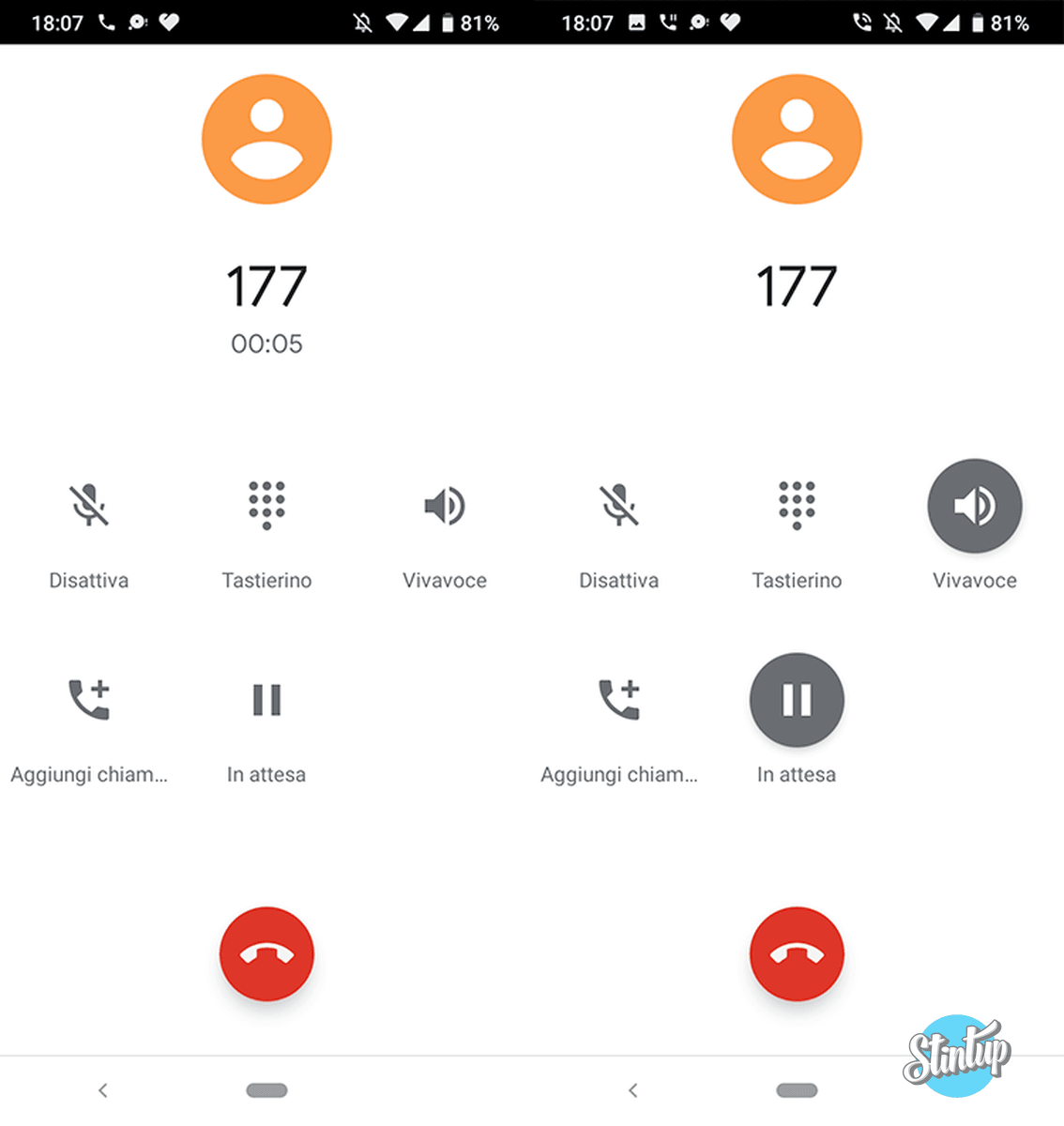
Task: Select the muted microphone icon
Action: pos(88,507)
